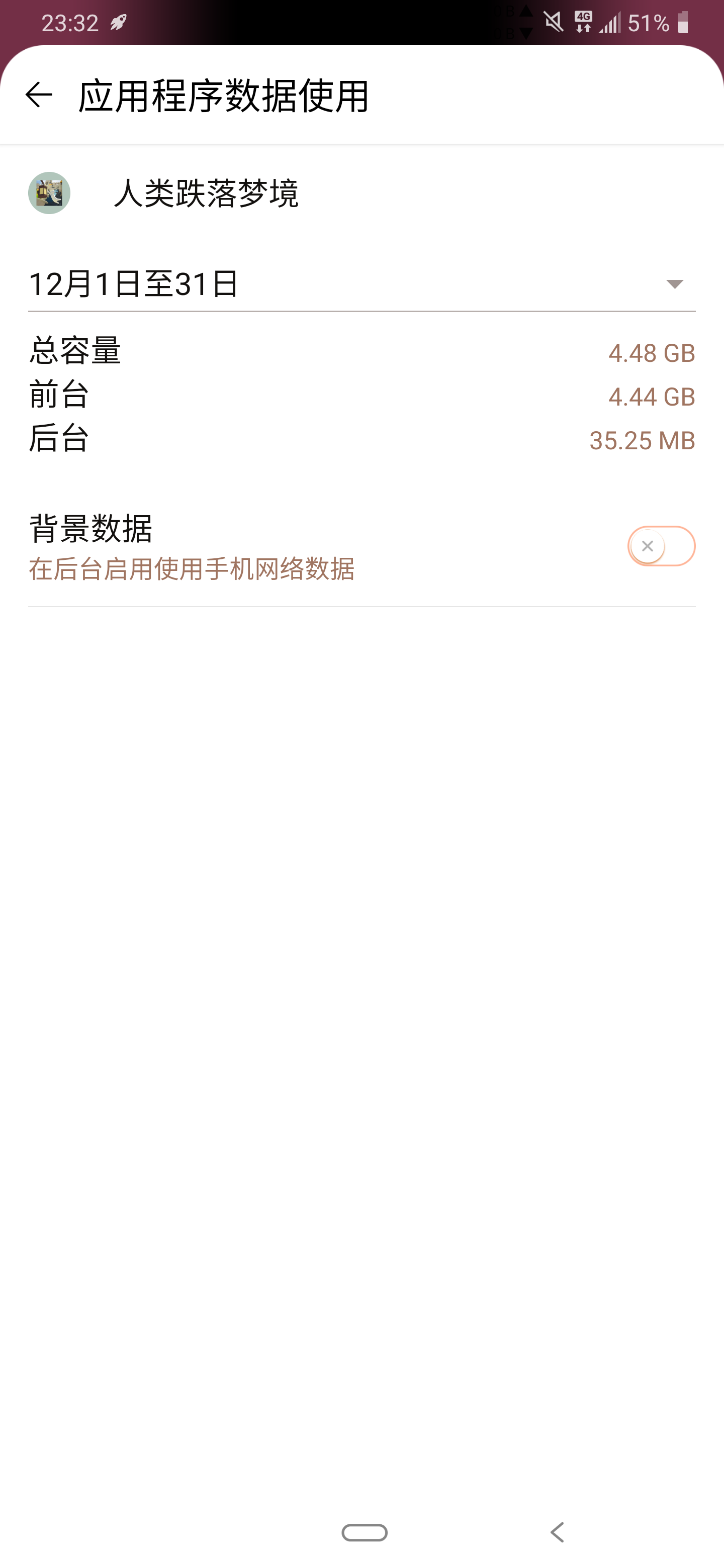
Task: Tap the 4.44 GB foreground value
Action: 651,397
